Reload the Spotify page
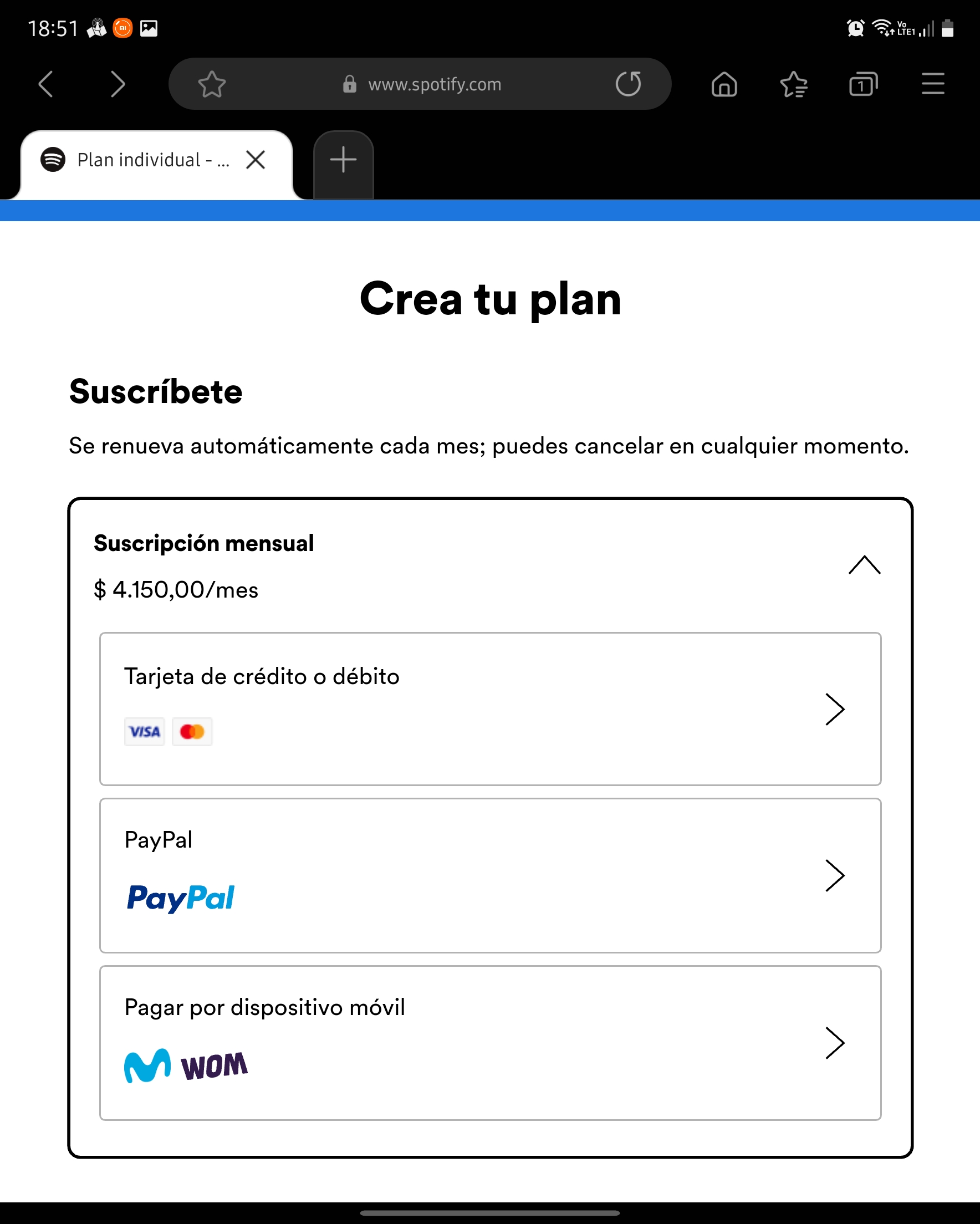 pyautogui.click(x=628, y=84)
